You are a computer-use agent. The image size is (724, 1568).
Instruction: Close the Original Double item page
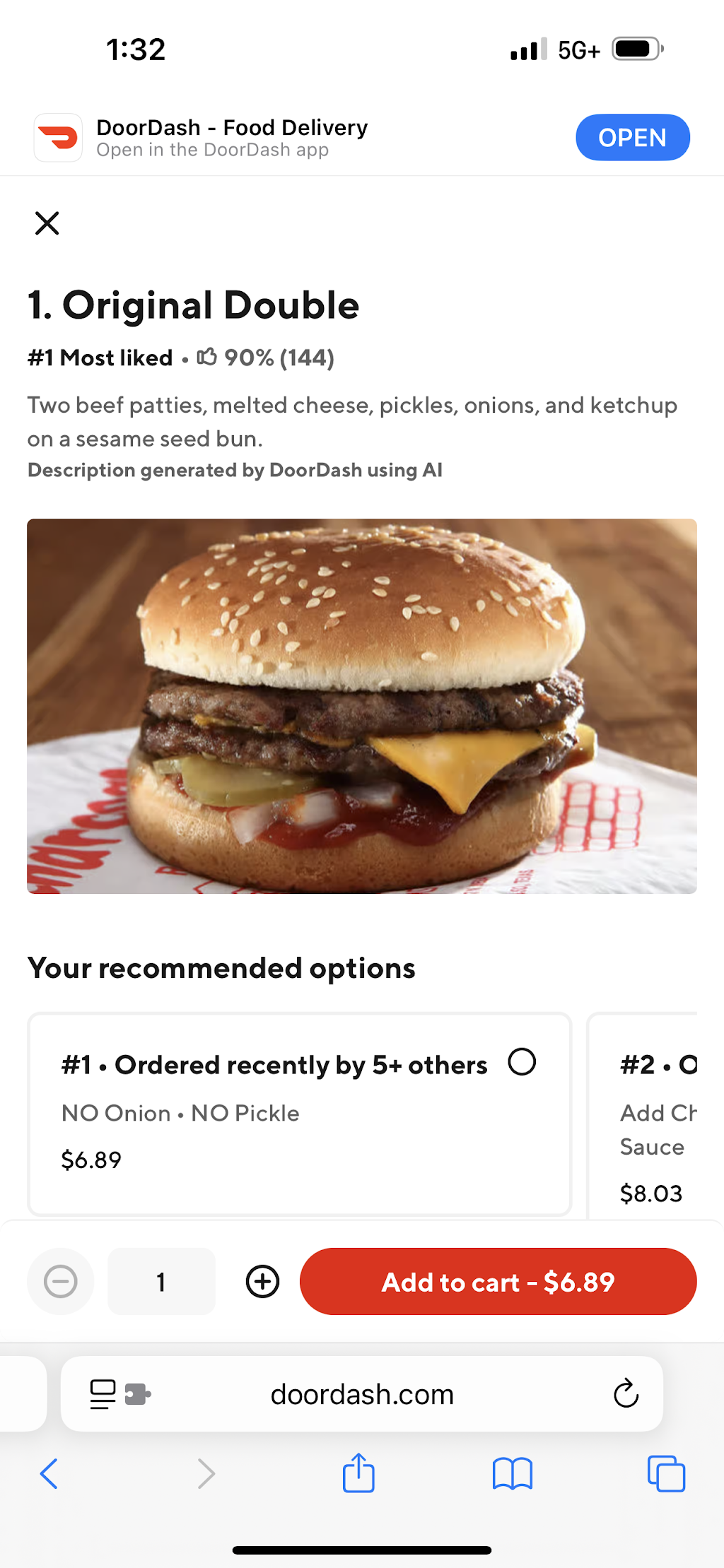47,223
